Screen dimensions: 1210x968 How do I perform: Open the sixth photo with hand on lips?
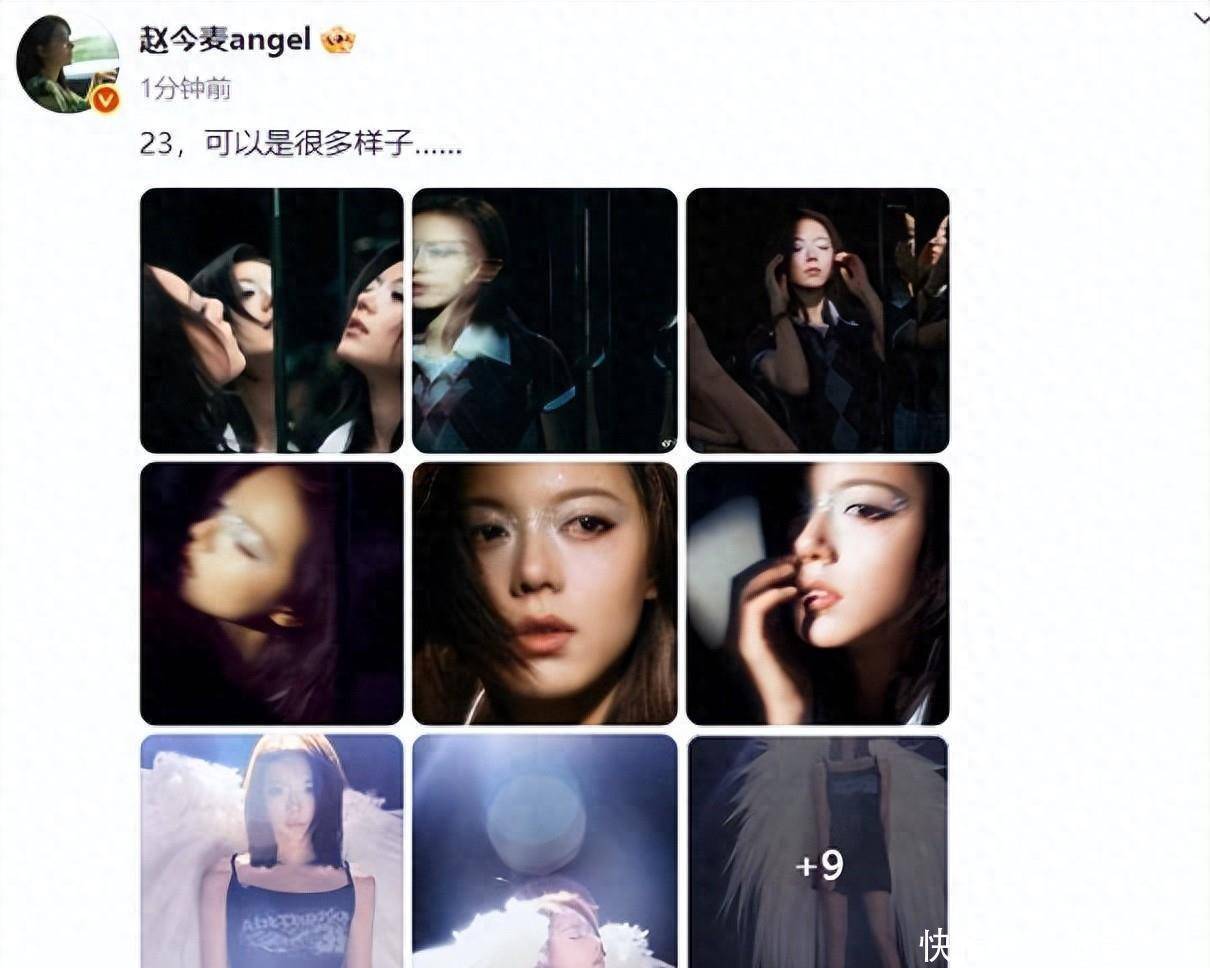[817, 593]
